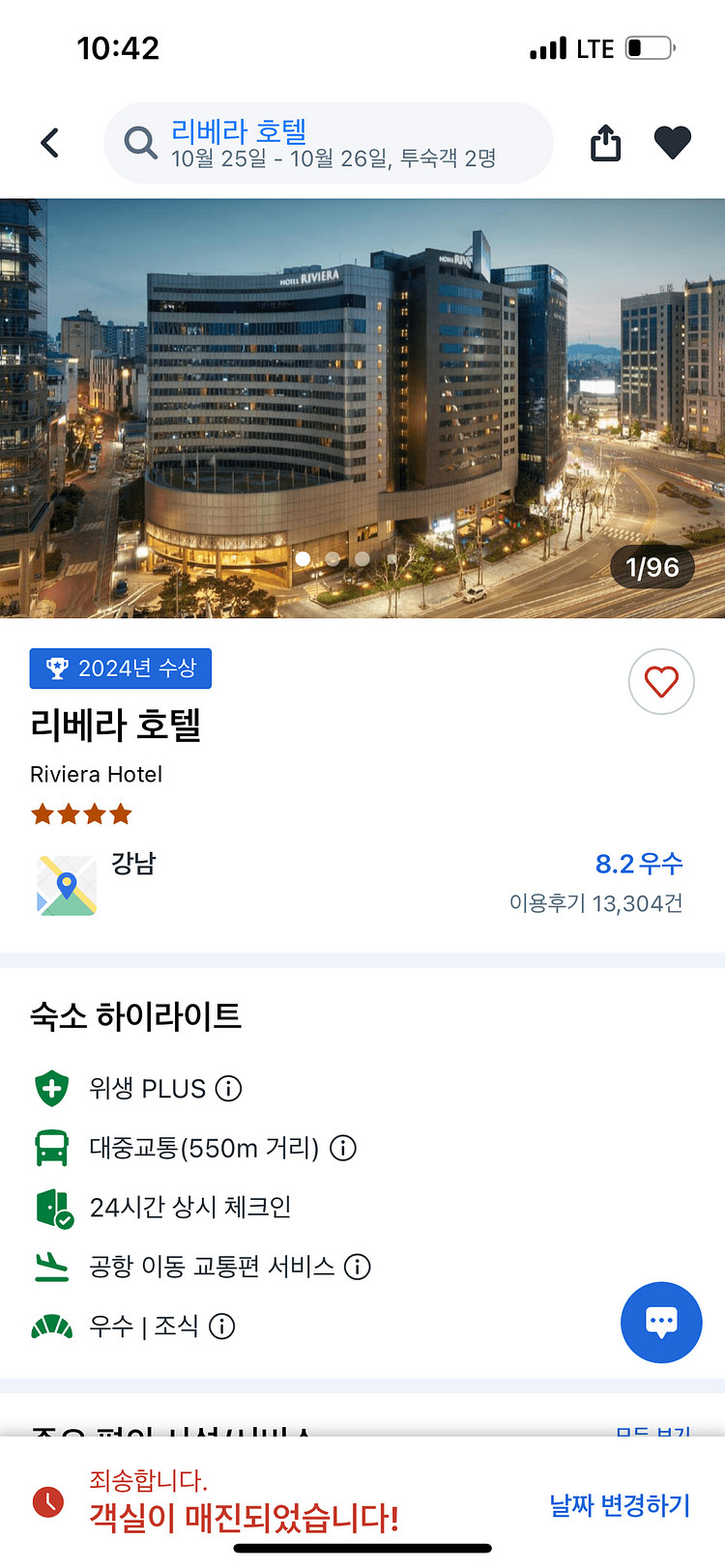
Task: Tap the first carousel dot on the photo
Action: click(x=303, y=559)
